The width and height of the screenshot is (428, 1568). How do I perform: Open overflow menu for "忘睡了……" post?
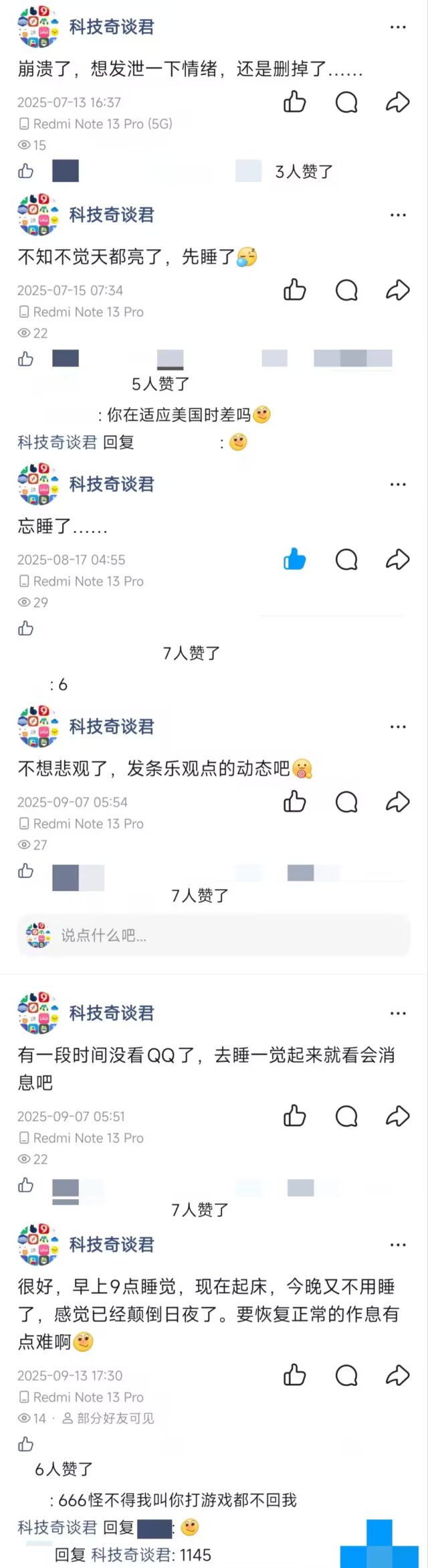[x=398, y=484]
